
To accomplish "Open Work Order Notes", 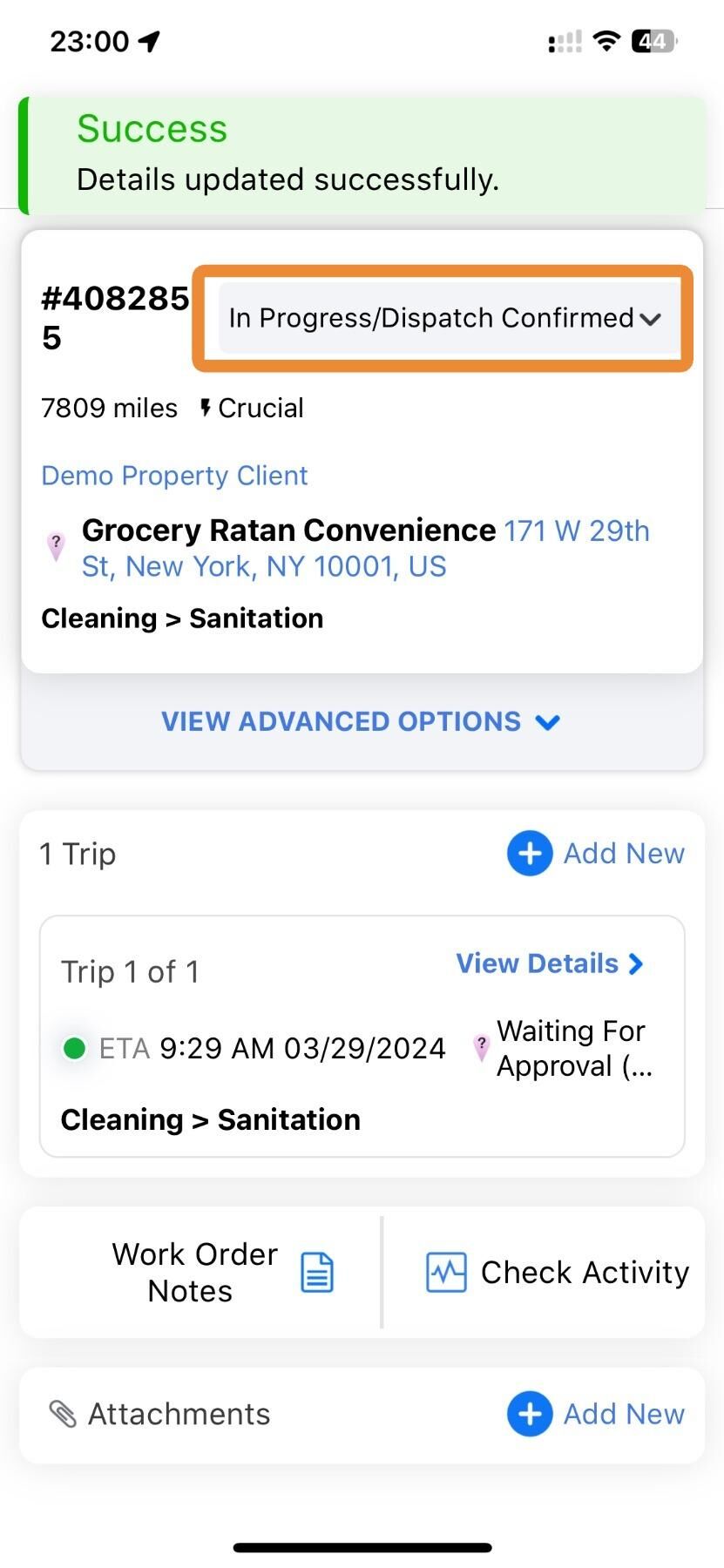I will [x=222, y=1273].
